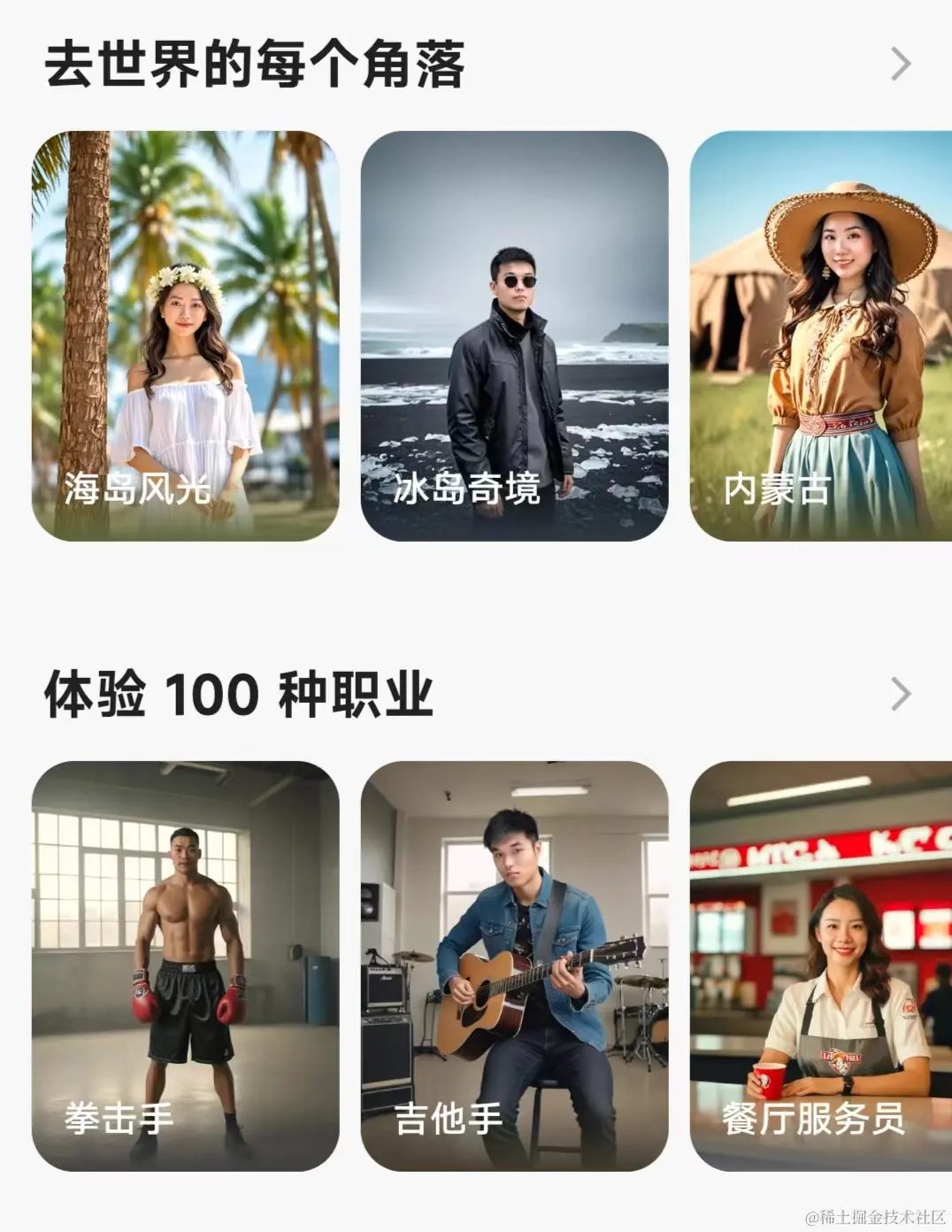Click the right arrow icon in travel section
952x1232 pixels.
point(901,62)
